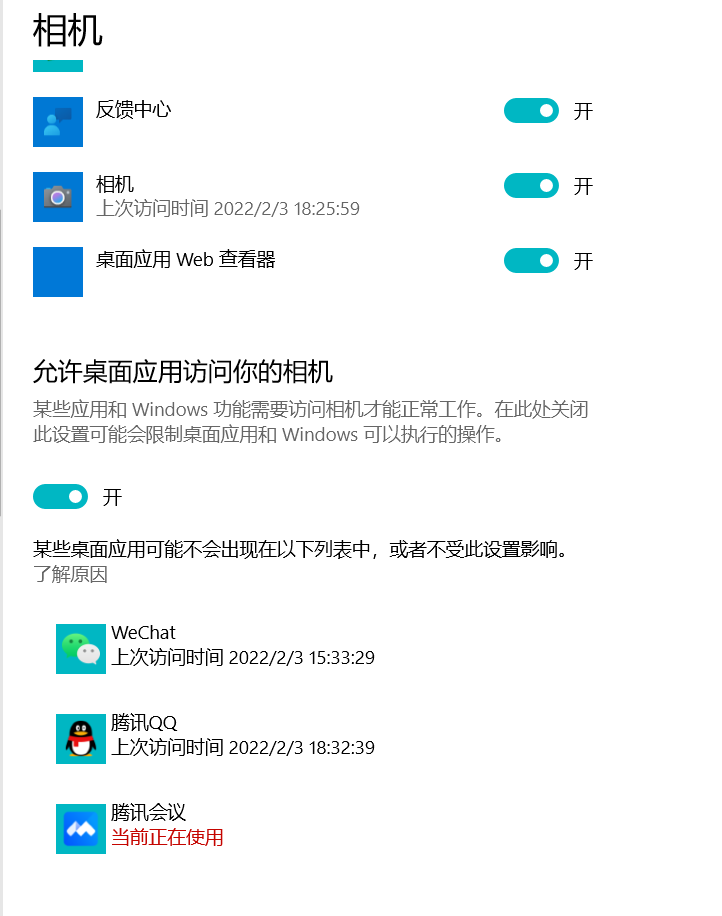Switch off desktop apps camera access
The image size is (722, 916).
point(61,497)
